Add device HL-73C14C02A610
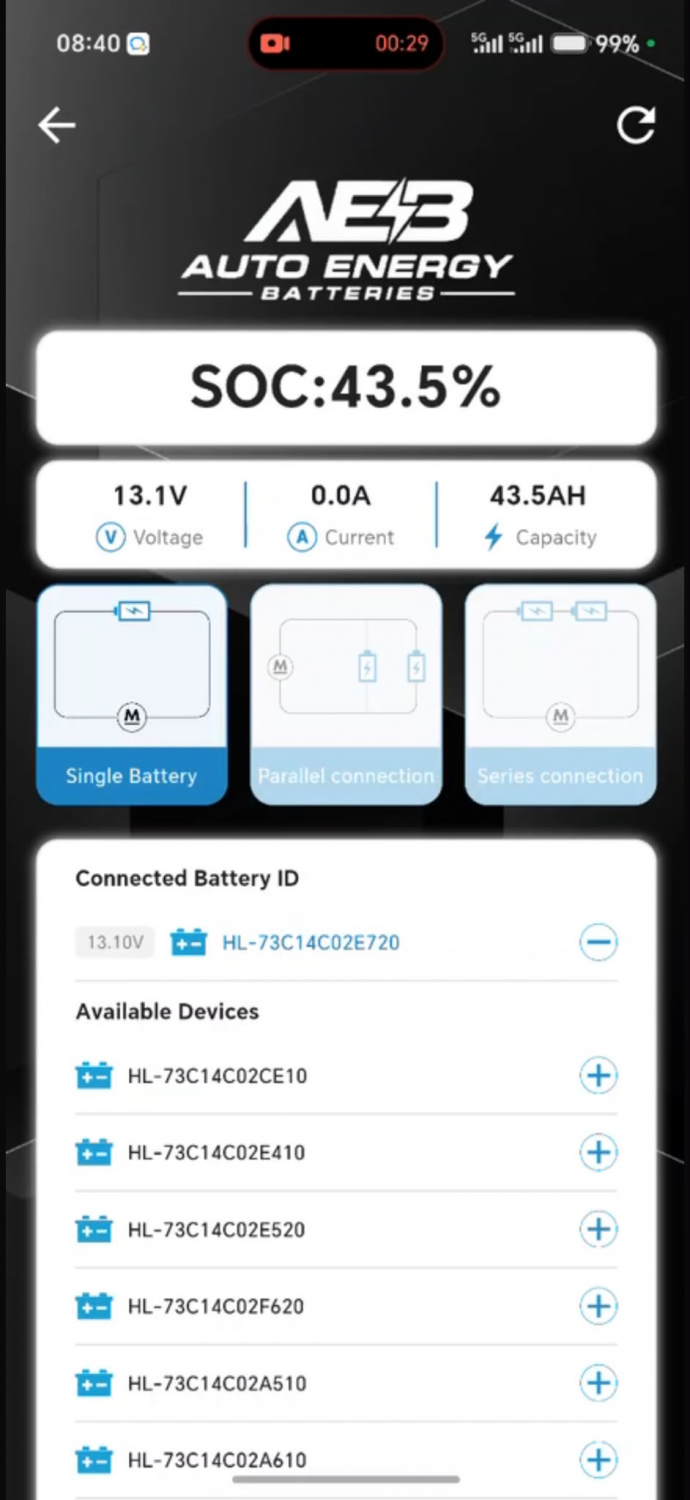The height and width of the screenshot is (1500, 690). tap(598, 1460)
